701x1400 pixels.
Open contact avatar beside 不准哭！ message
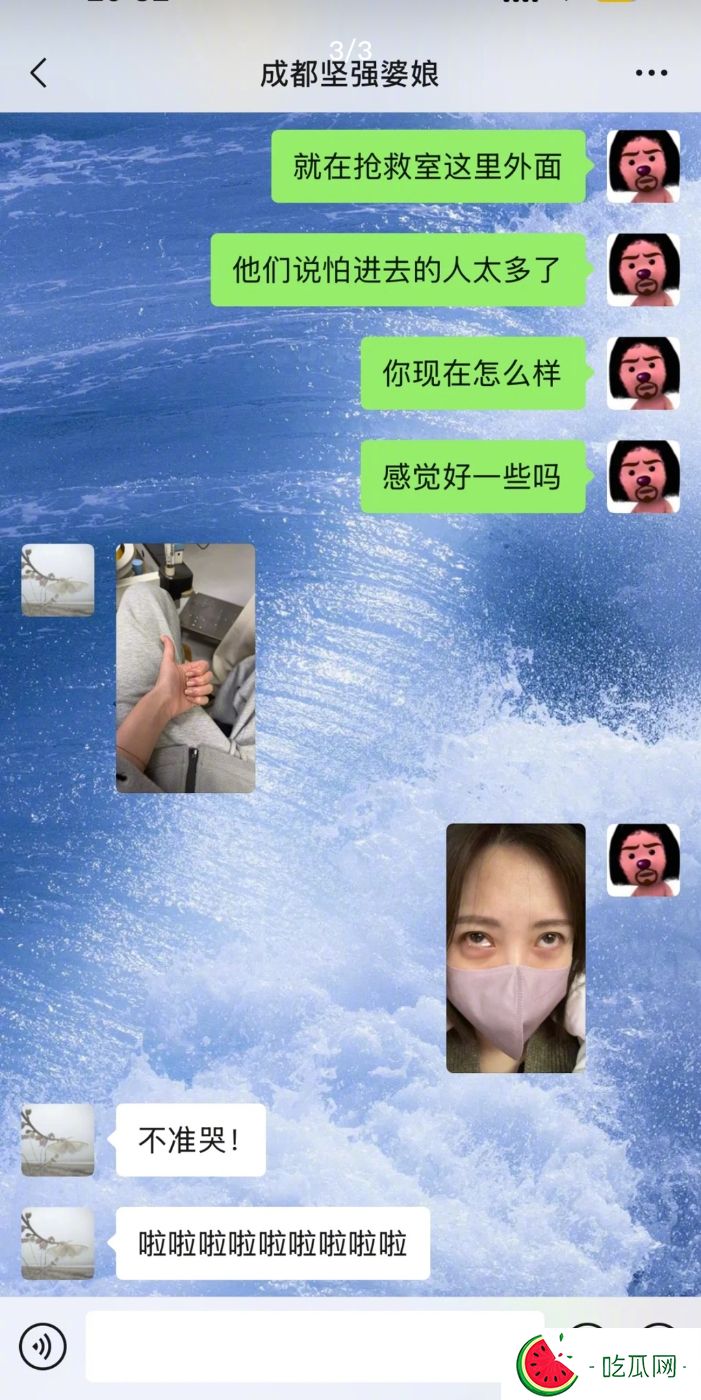(58, 1140)
